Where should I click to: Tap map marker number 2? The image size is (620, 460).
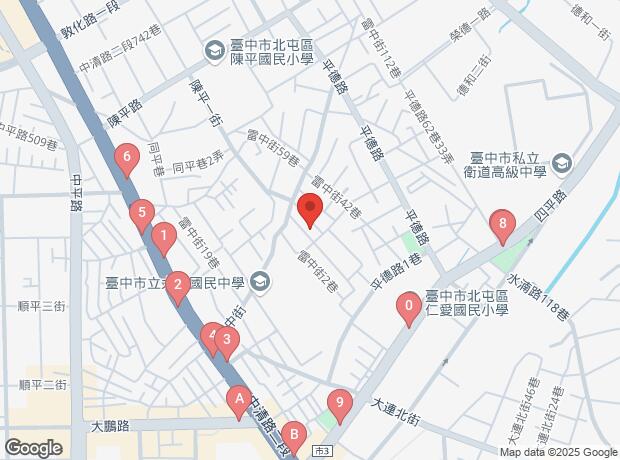click(x=178, y=286)
